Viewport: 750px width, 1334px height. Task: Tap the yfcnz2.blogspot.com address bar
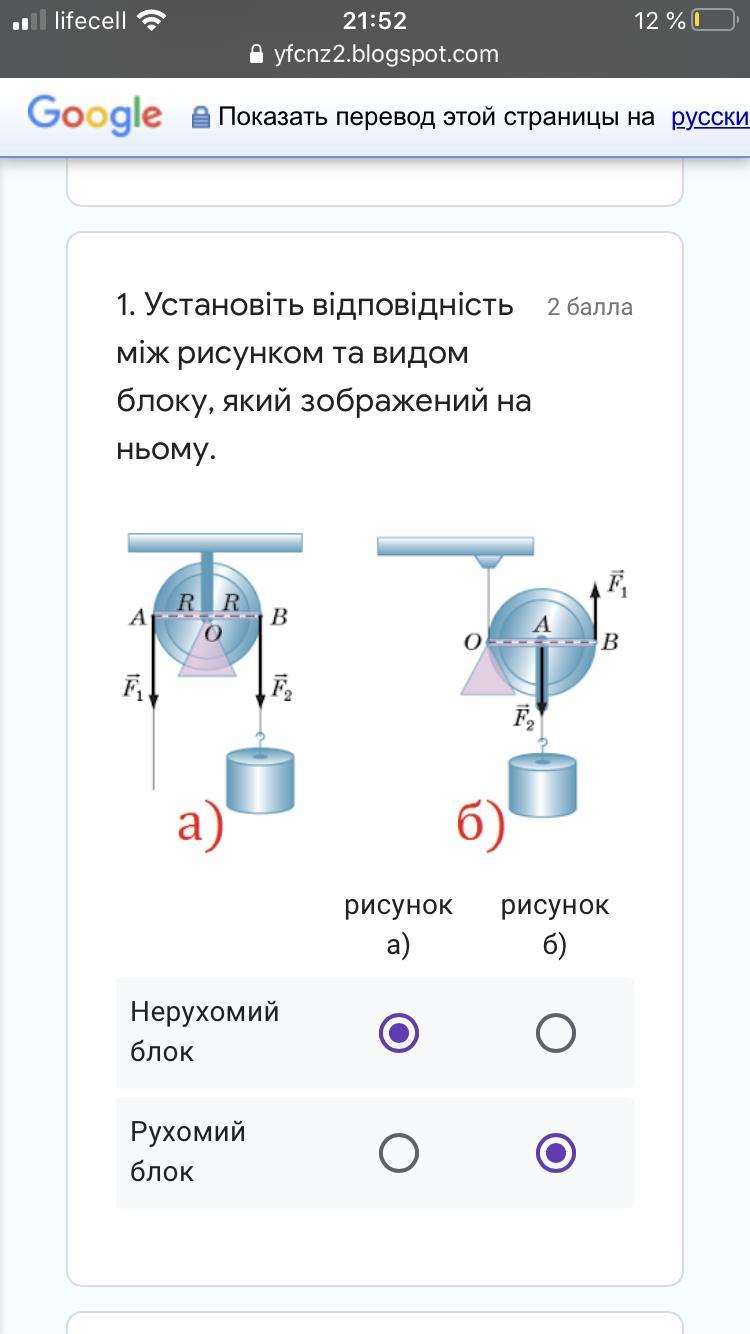pos(374,54)
